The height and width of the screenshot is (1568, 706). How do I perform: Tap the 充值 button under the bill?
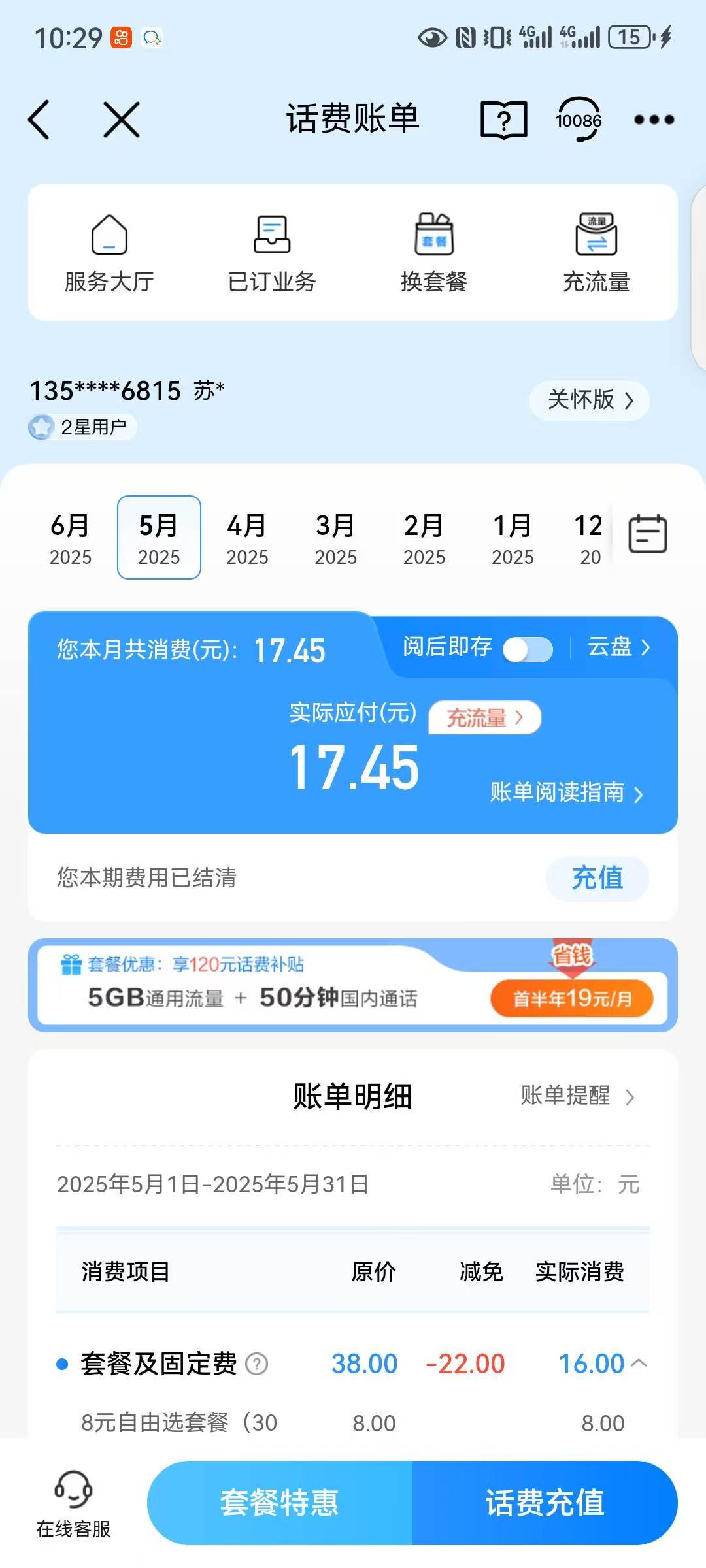point(597,877)
